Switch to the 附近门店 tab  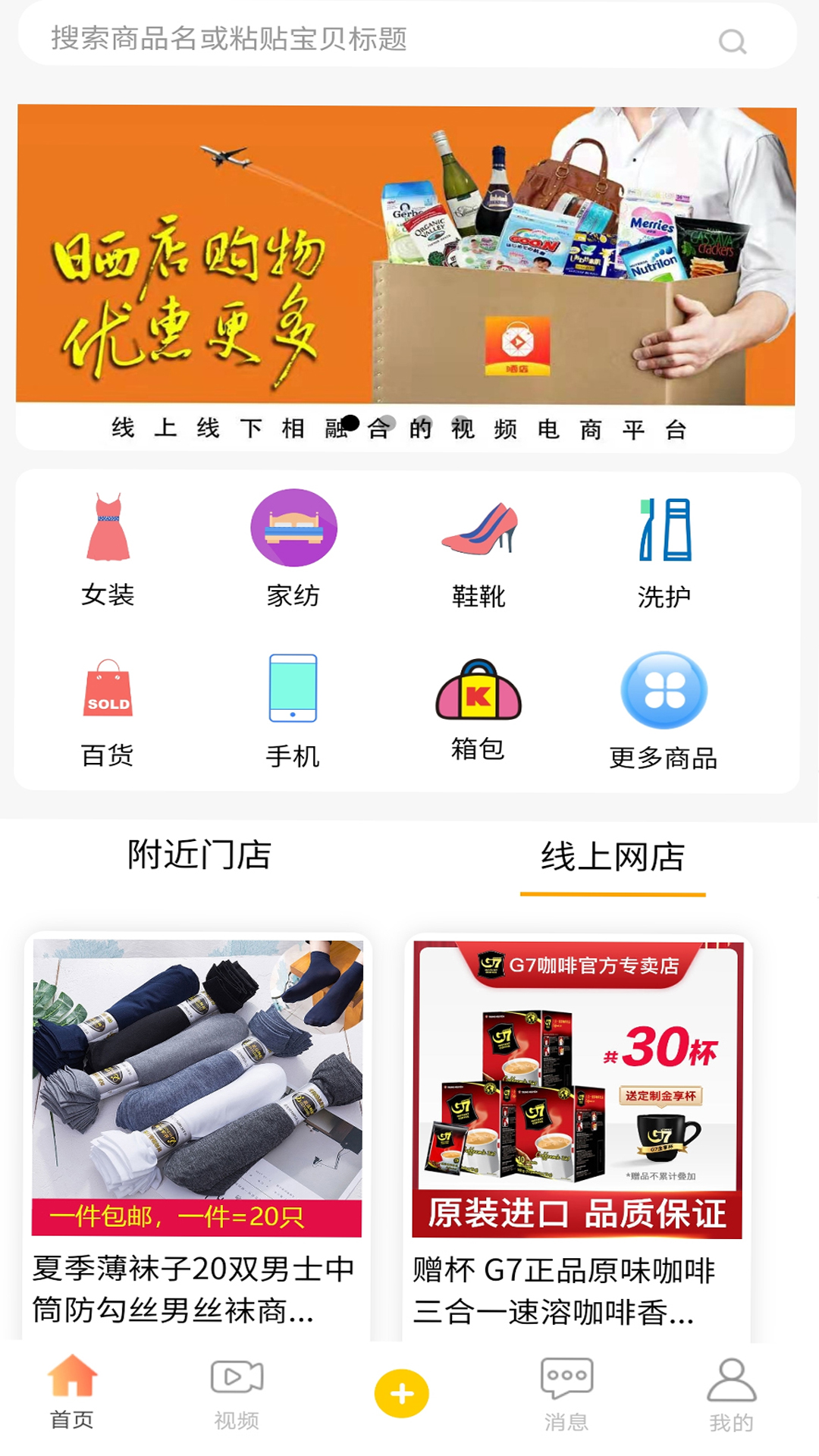point(199,855)
